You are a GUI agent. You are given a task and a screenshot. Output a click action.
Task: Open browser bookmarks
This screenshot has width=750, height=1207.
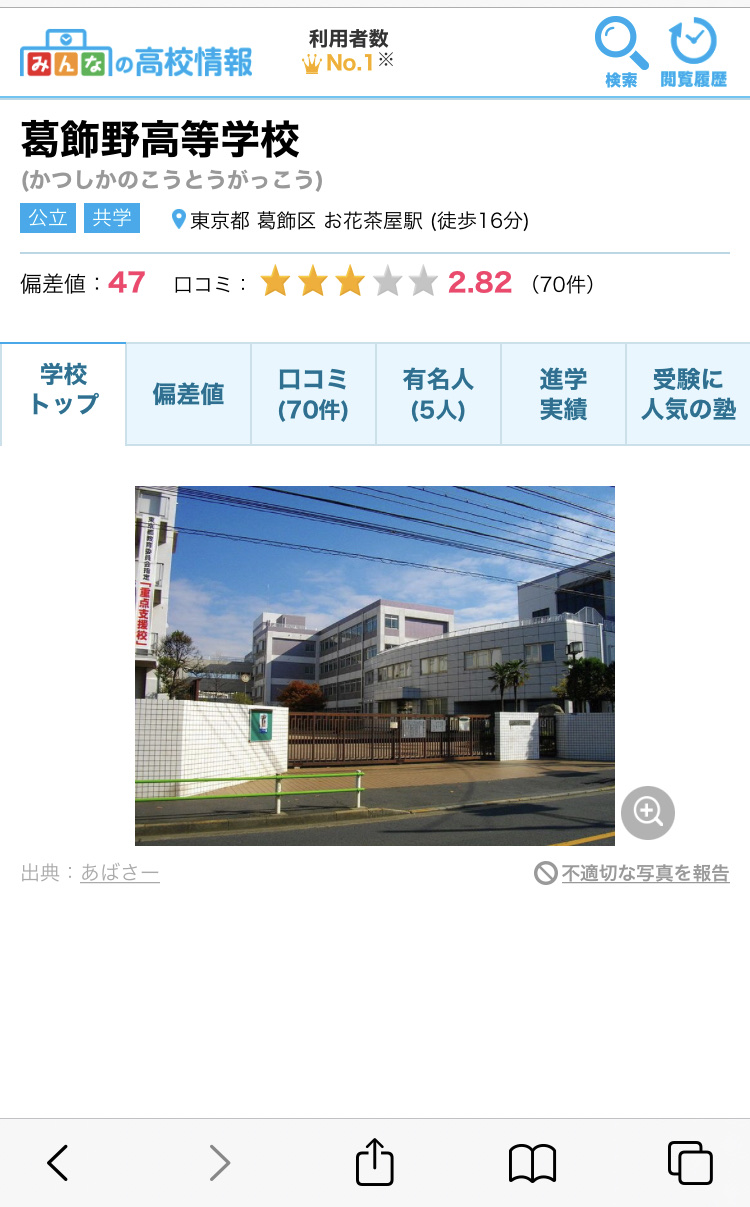(533, 1164)
